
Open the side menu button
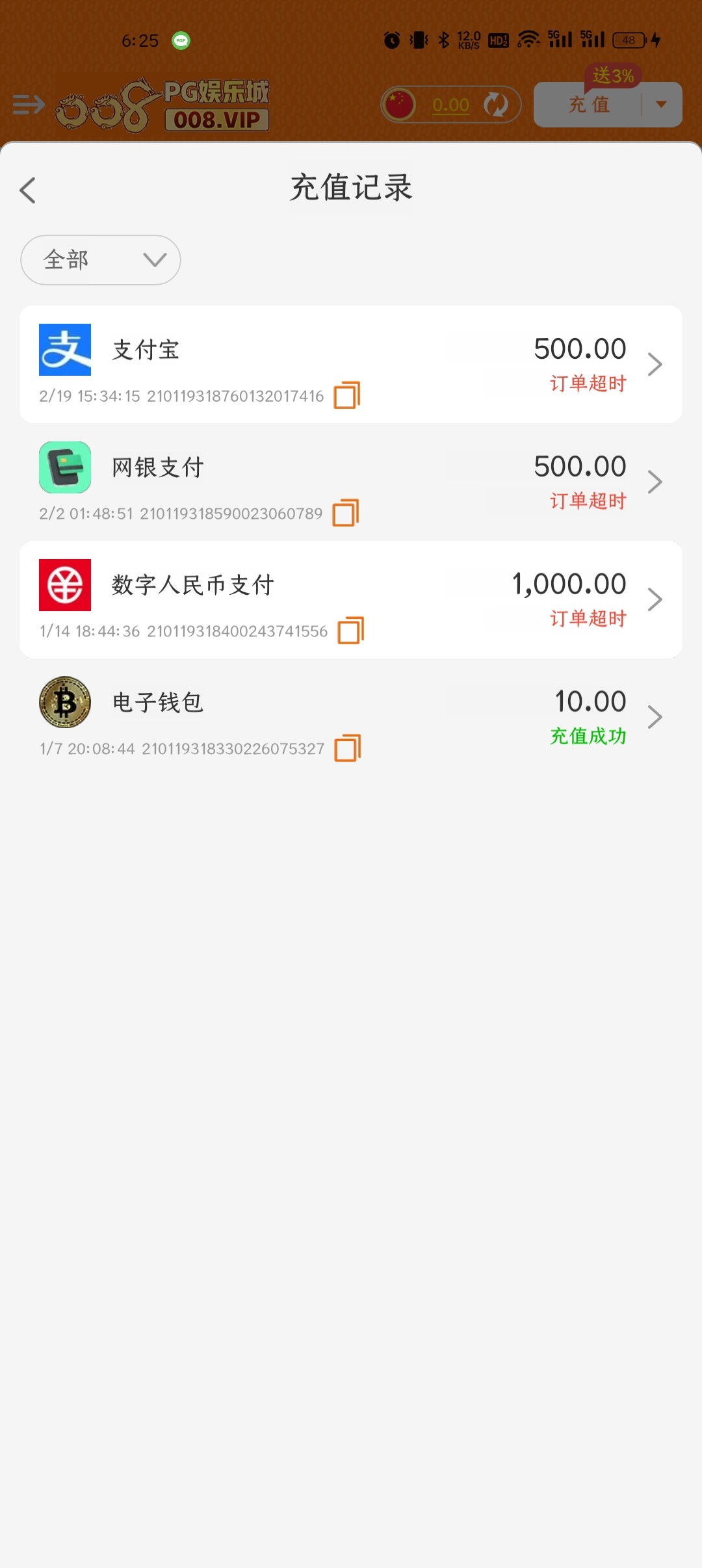click(x=29, y=105)
